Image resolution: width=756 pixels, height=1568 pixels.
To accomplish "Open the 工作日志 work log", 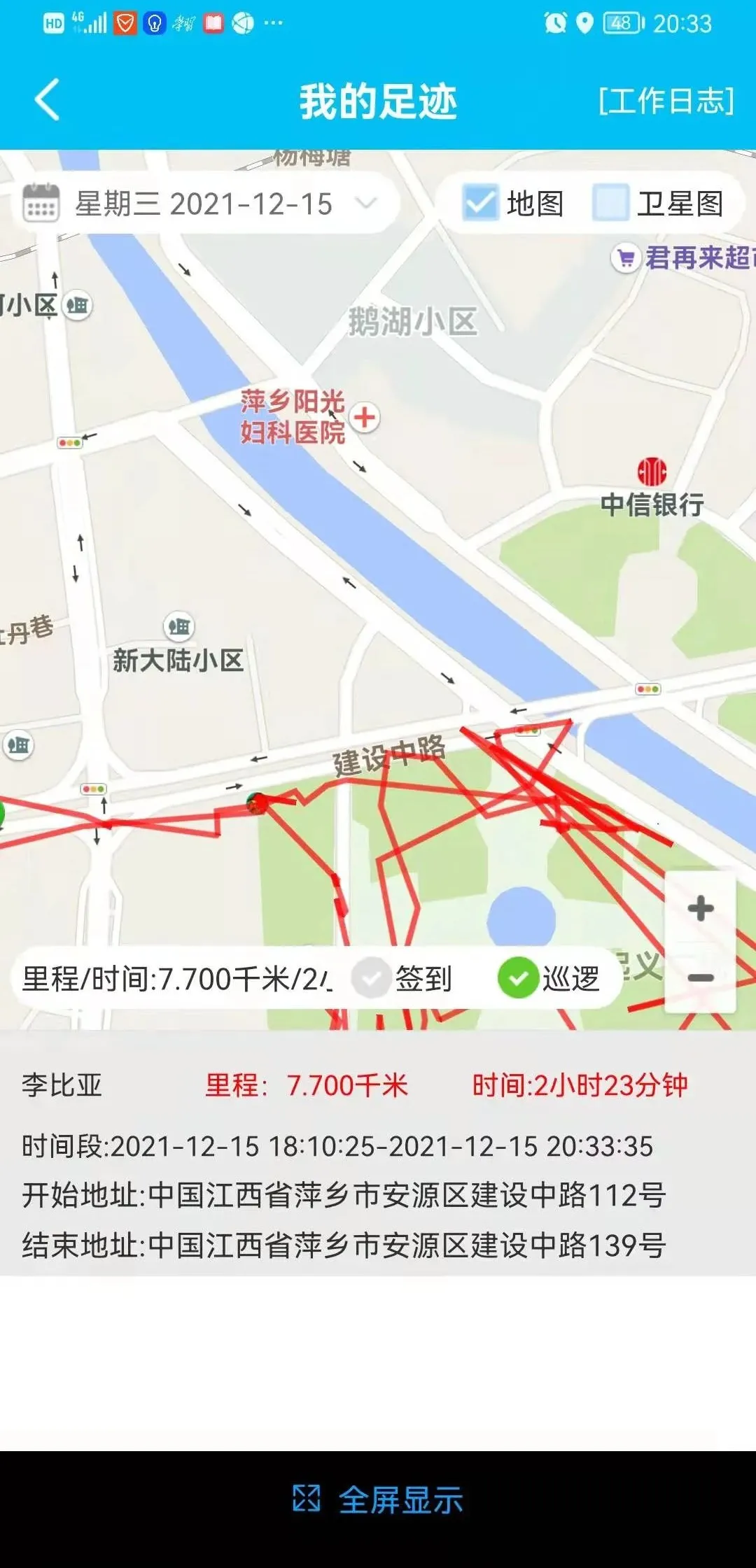I will [x=666, y=101].
